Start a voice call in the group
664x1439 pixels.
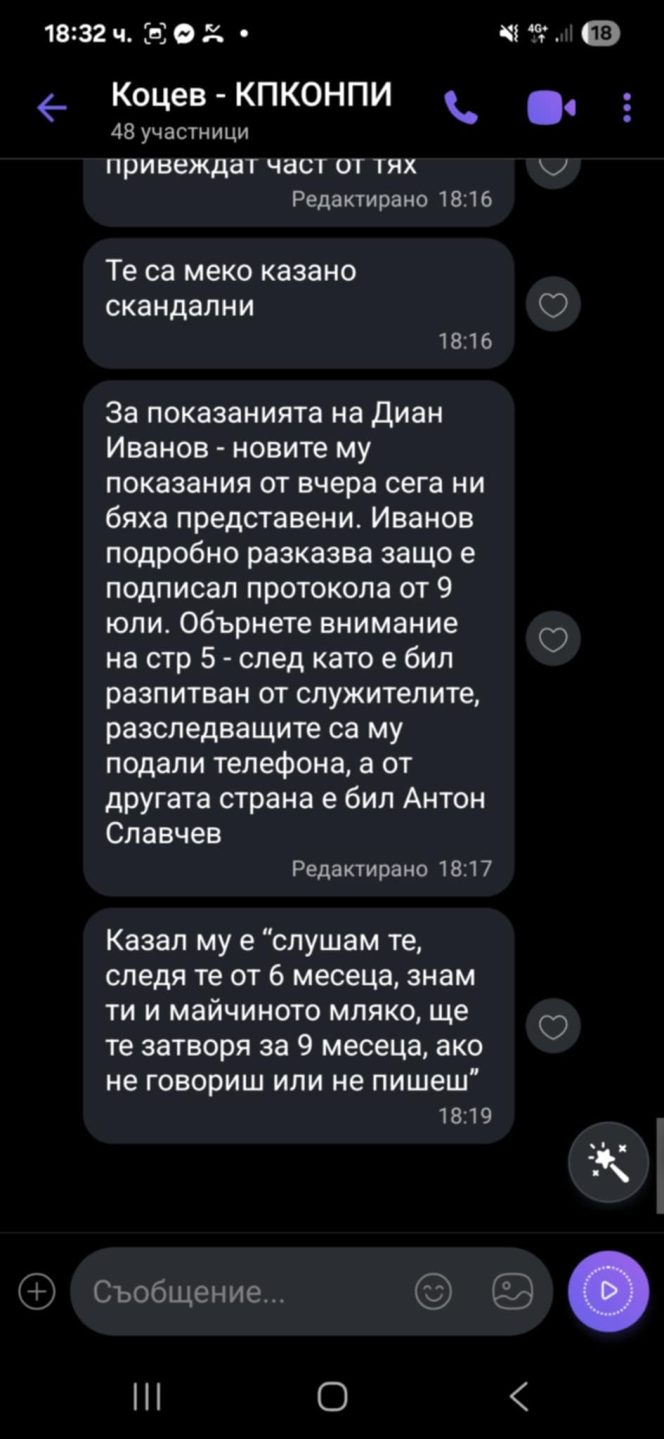pyautogui.click(x=461, y=107)
